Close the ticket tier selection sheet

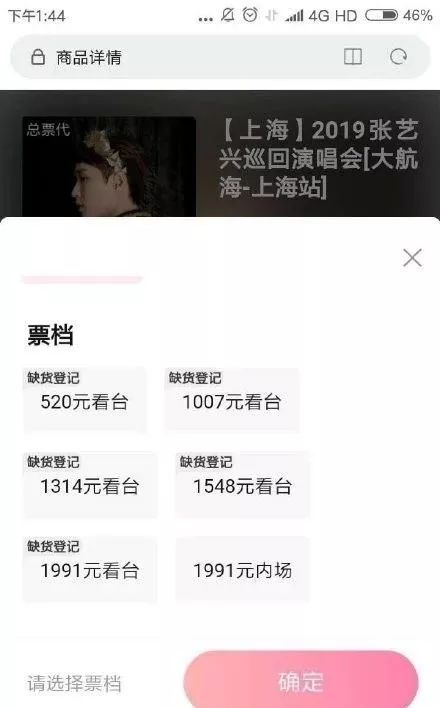(x=412, y=257)
